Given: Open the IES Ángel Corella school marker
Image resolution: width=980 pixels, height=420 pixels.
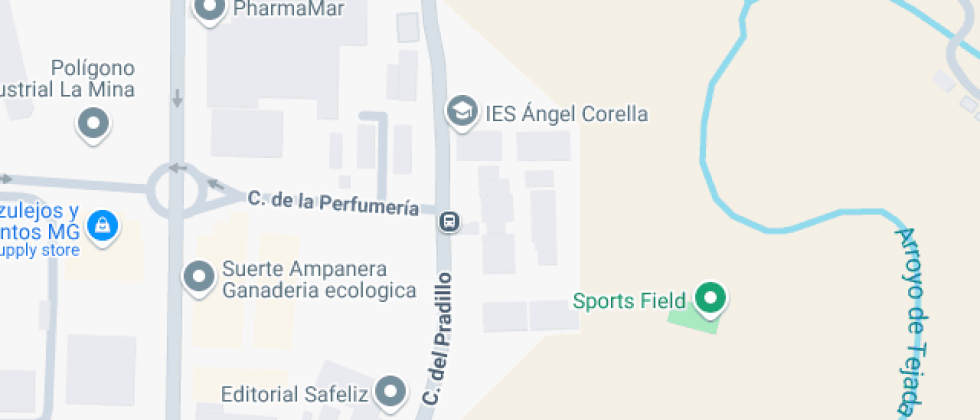Looking at the screenshot, I should coord(462,110).
